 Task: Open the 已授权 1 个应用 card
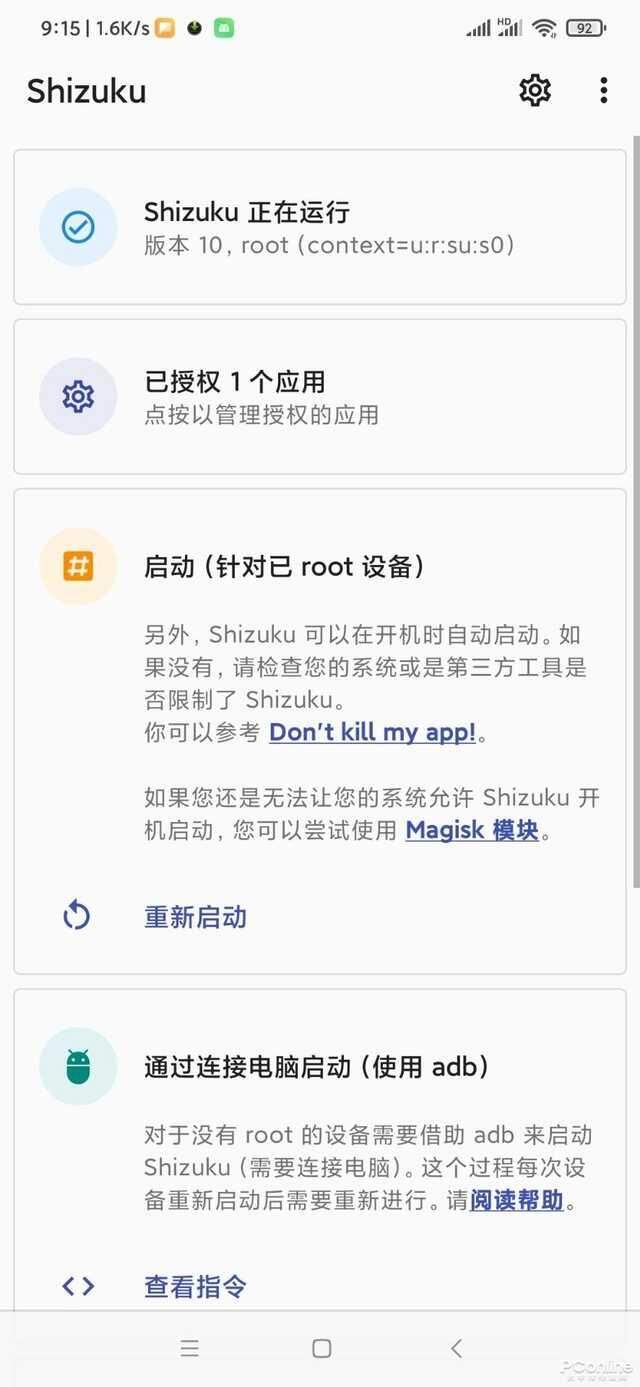[320, 396]
